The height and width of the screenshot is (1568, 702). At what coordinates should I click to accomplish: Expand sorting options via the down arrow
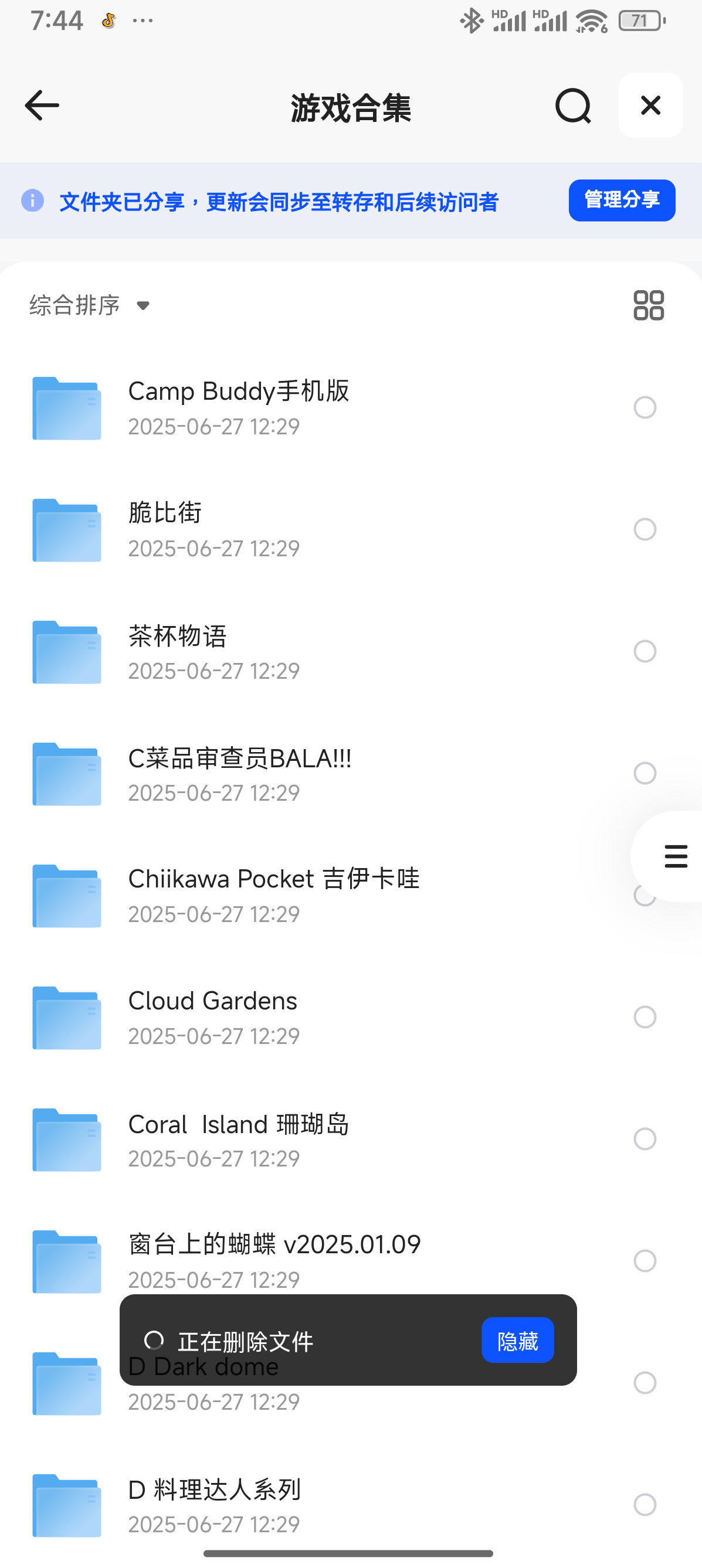143,307
